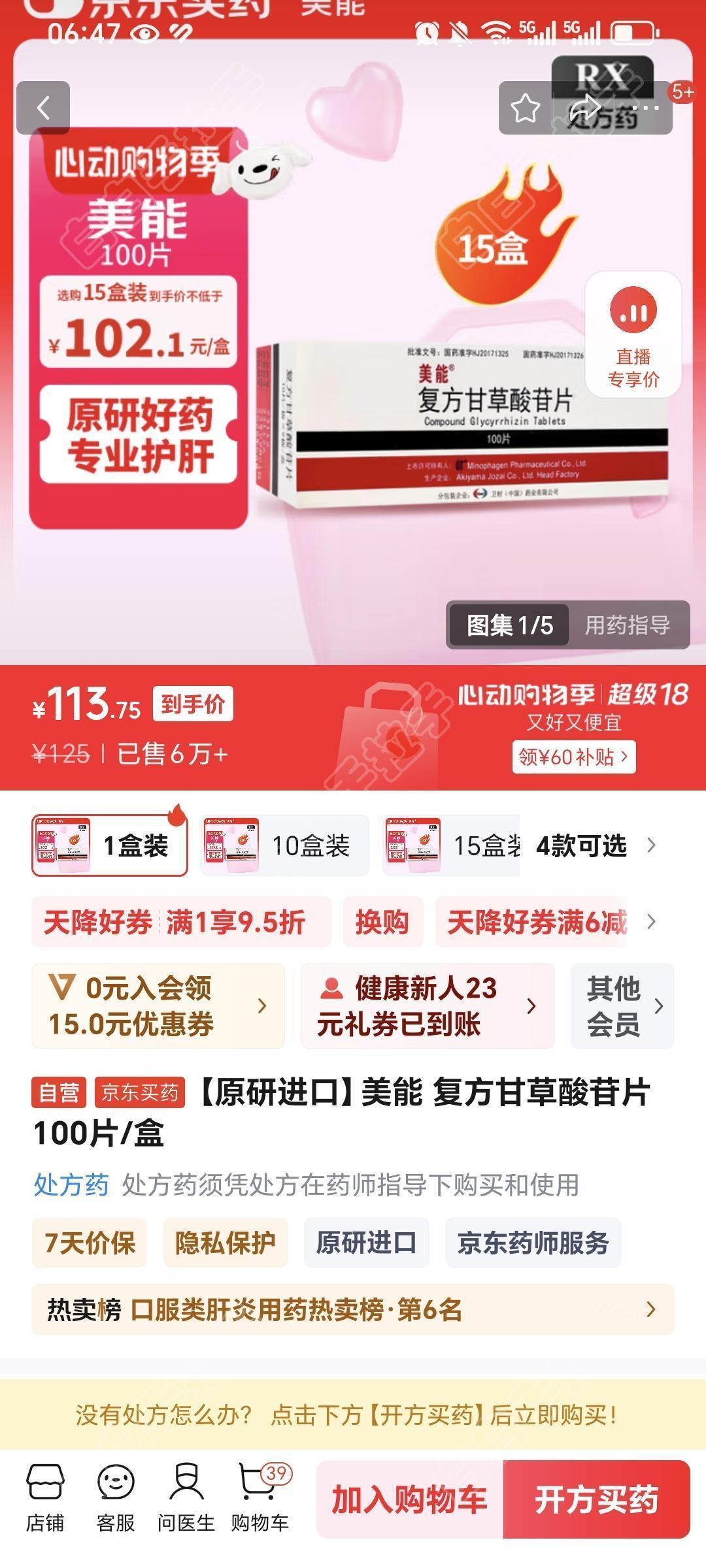The width and height of the screenshot is (706, 1568).
Task: Open the 口服类肝炎用药热卖榜 ranking
Action: pos(352,1310)
